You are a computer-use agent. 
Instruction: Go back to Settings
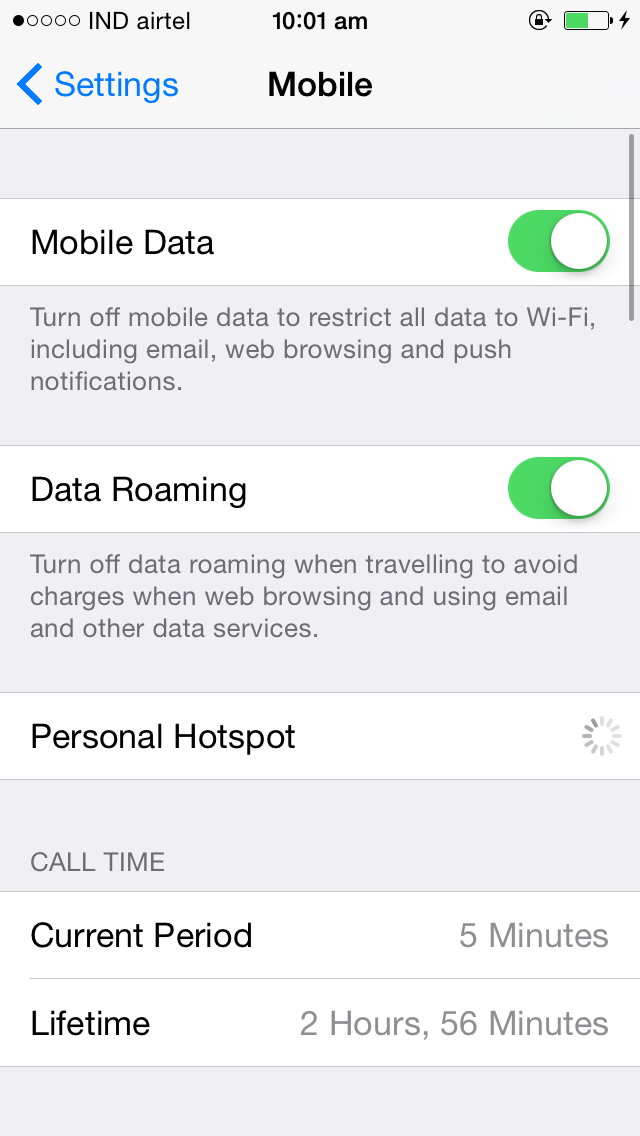(x=98, y=85)
